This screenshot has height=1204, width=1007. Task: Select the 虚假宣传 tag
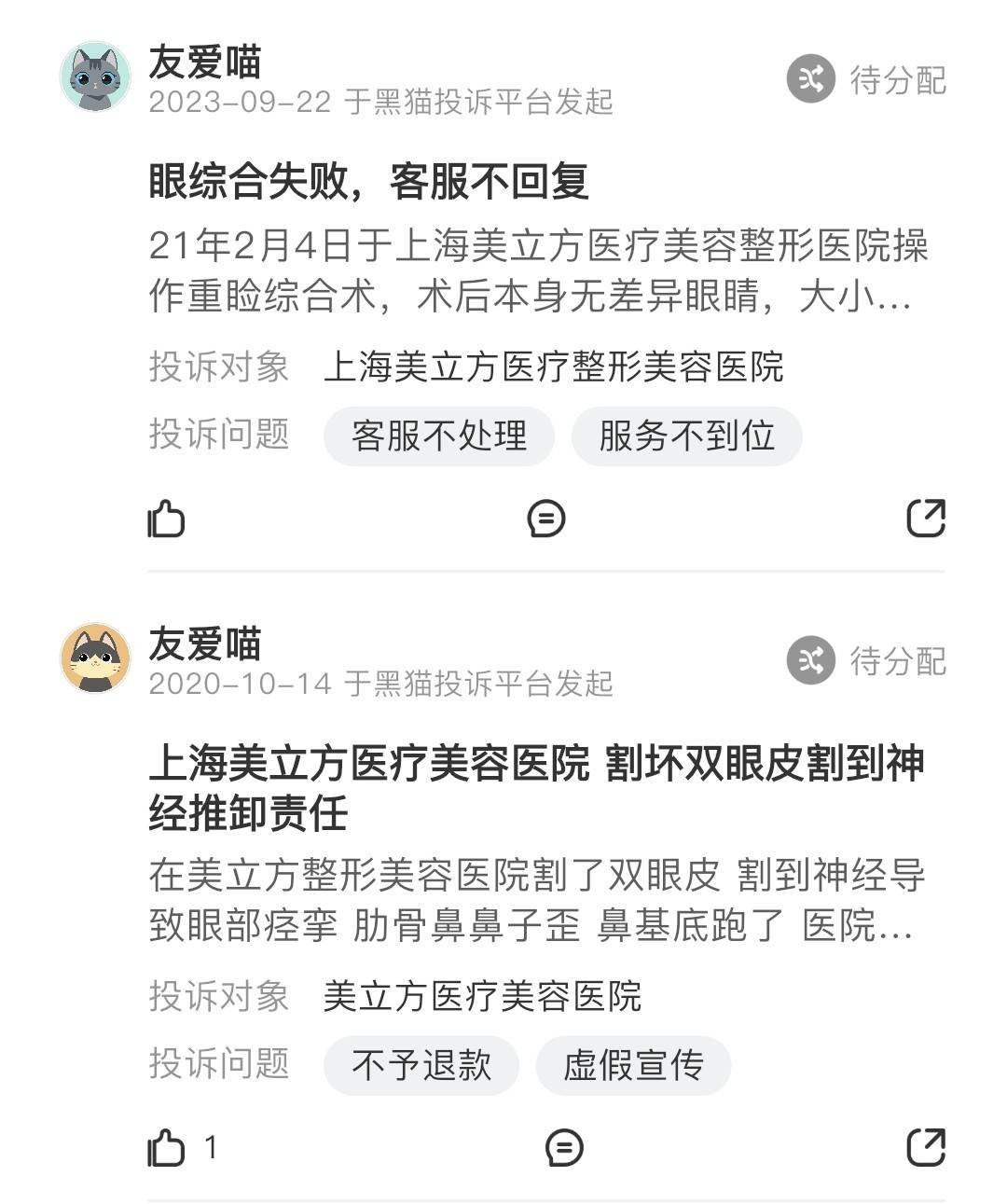click(633, 1065)
